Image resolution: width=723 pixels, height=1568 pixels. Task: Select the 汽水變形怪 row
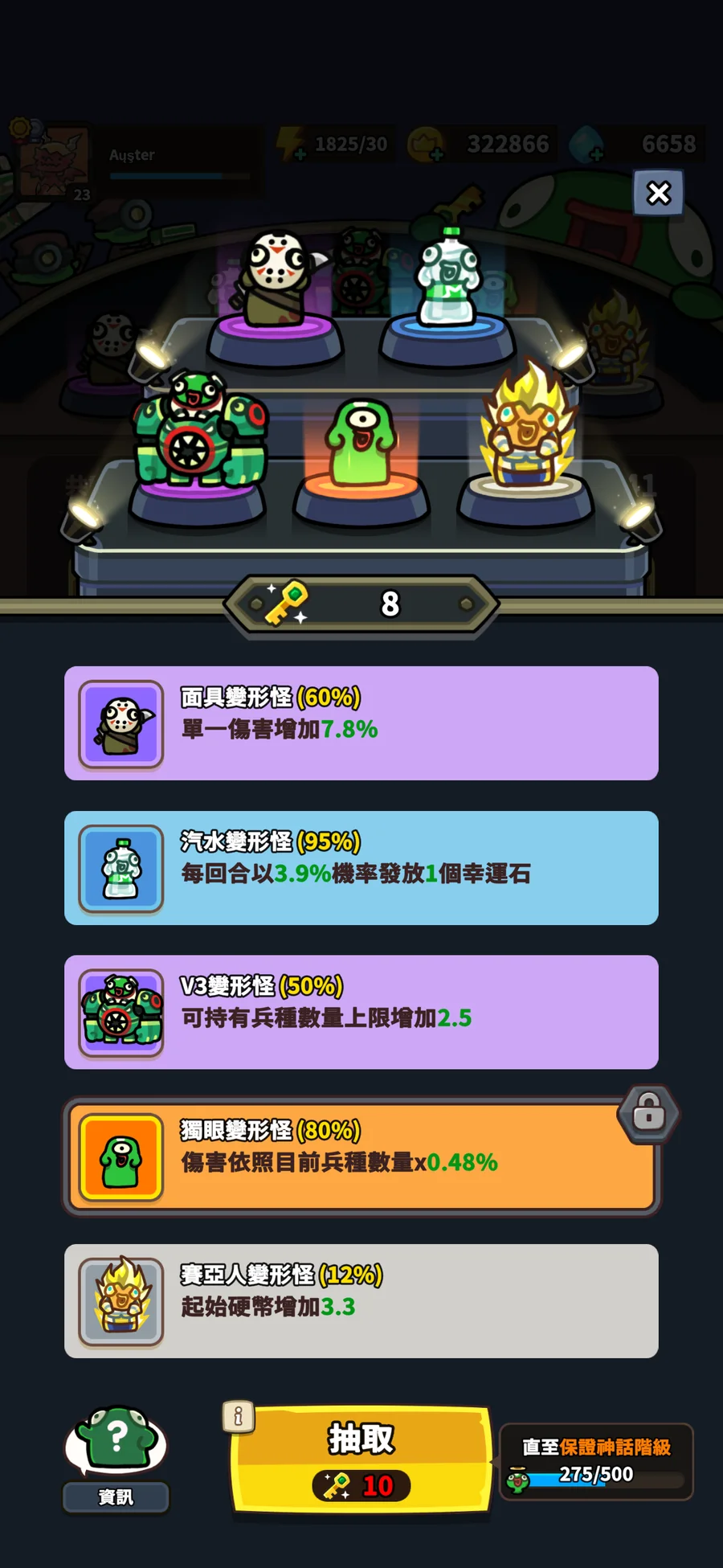(361, 868)
